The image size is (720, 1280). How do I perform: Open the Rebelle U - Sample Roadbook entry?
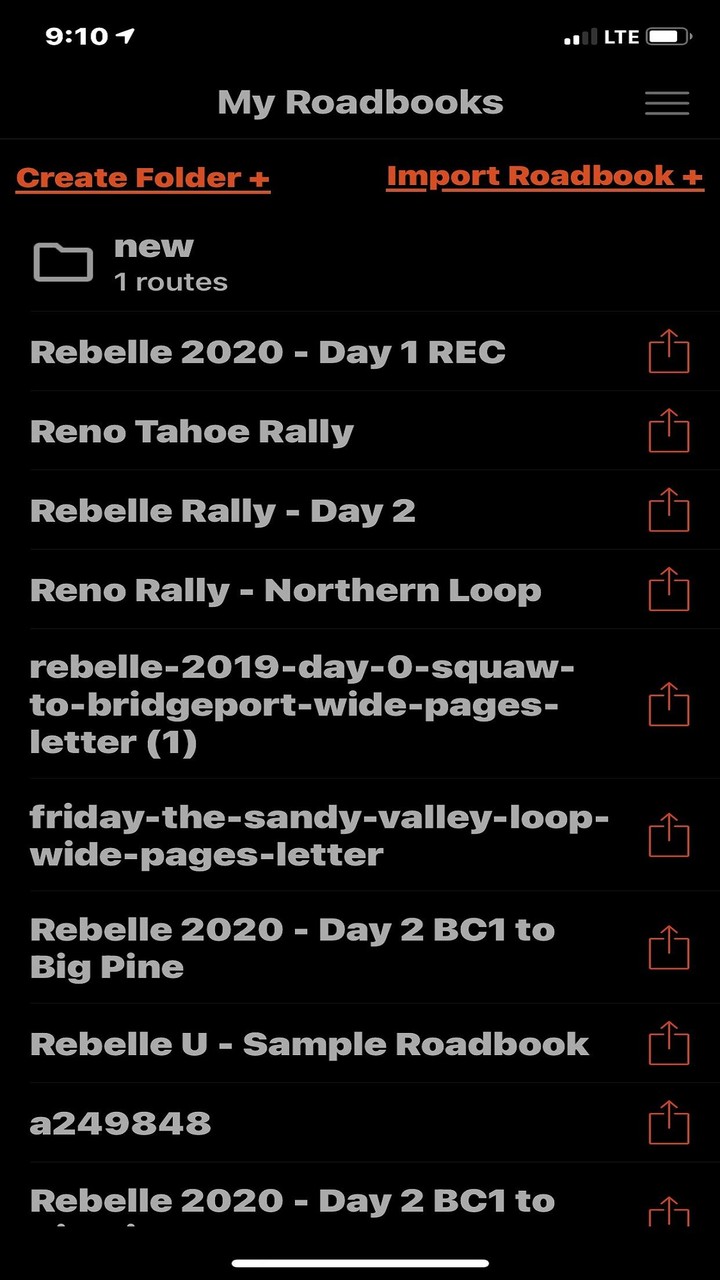click(x=310, y=1043)
